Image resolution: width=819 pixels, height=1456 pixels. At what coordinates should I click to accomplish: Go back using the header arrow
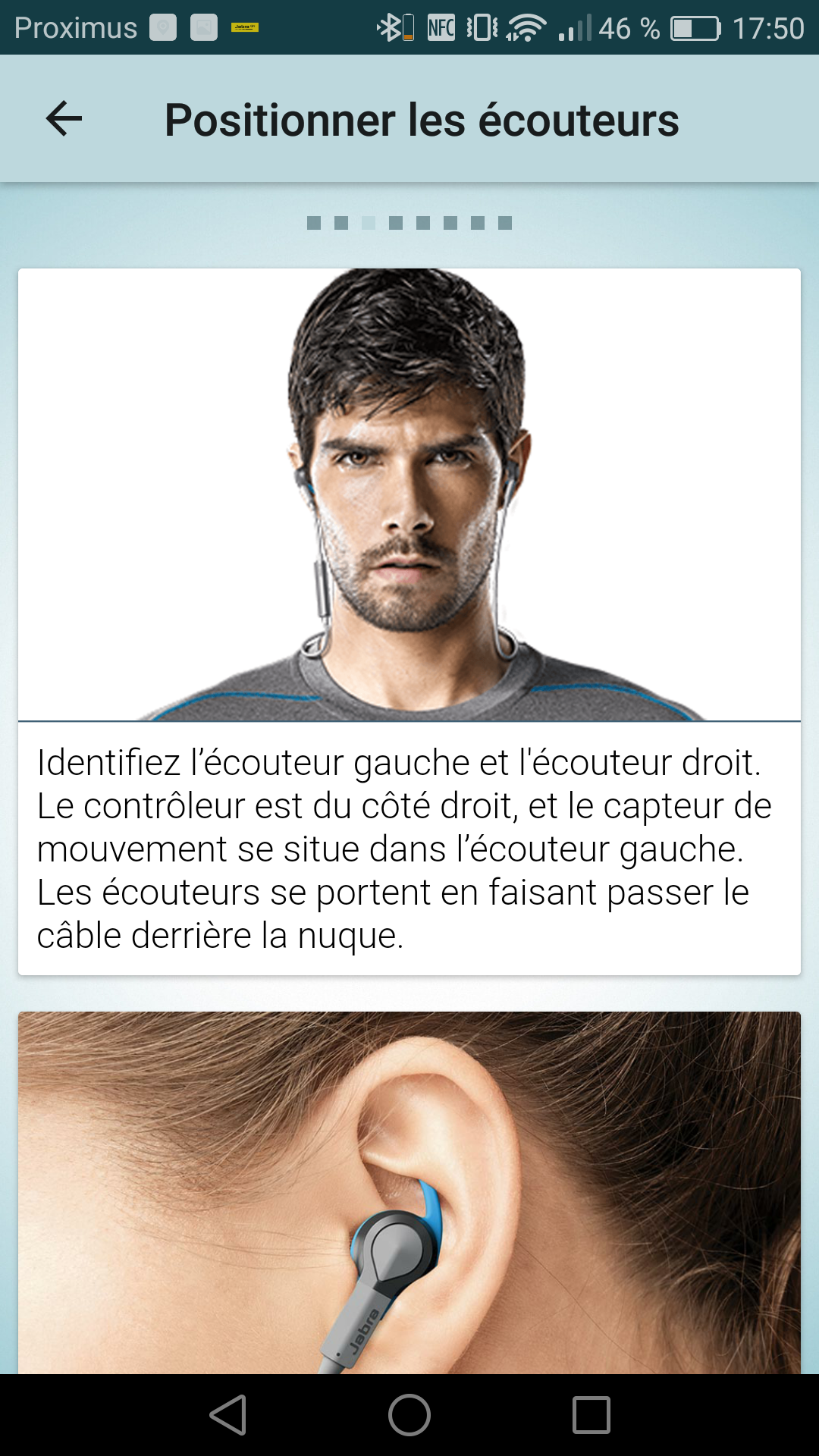64,119
